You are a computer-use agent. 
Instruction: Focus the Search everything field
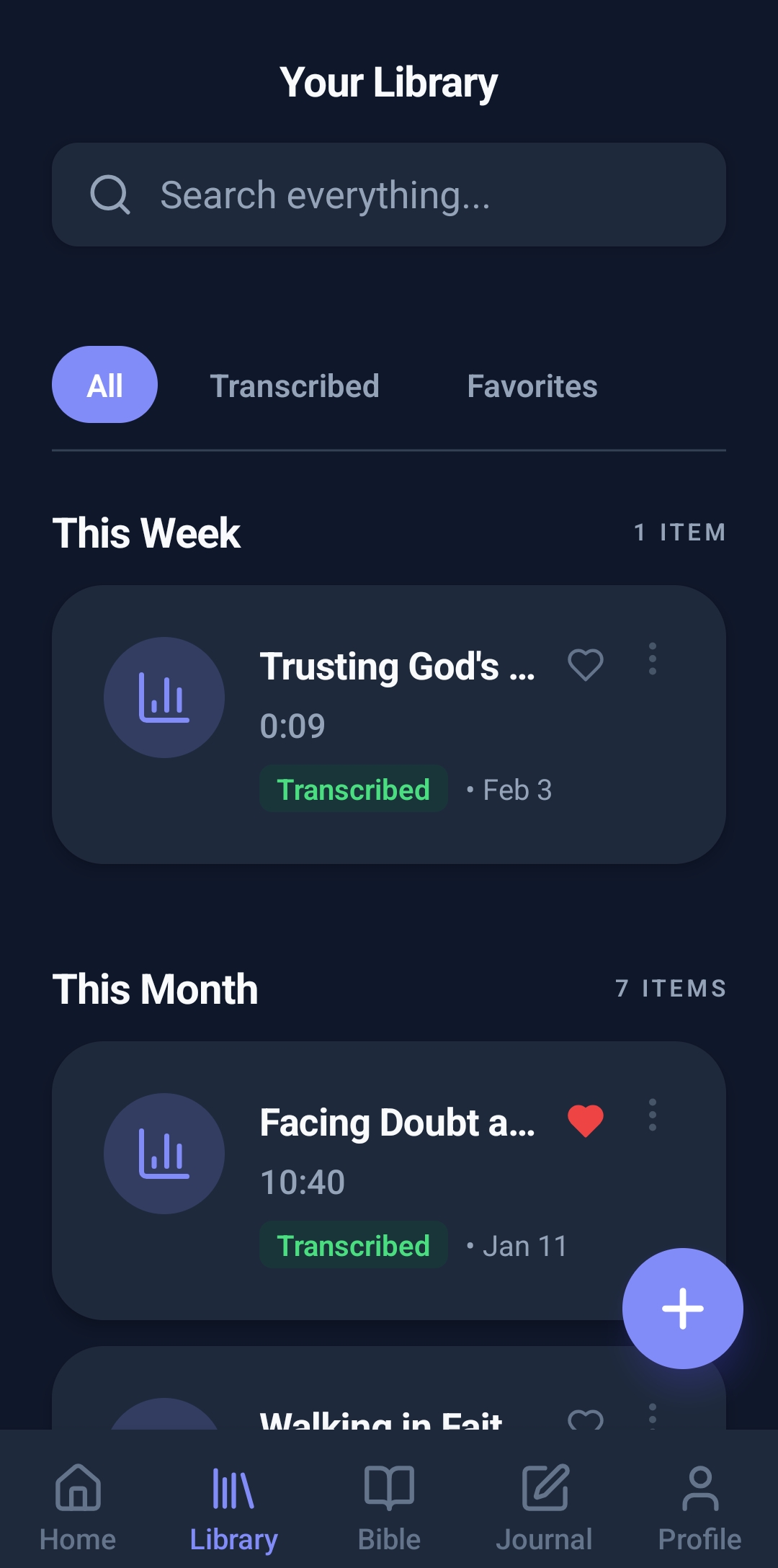389,195
